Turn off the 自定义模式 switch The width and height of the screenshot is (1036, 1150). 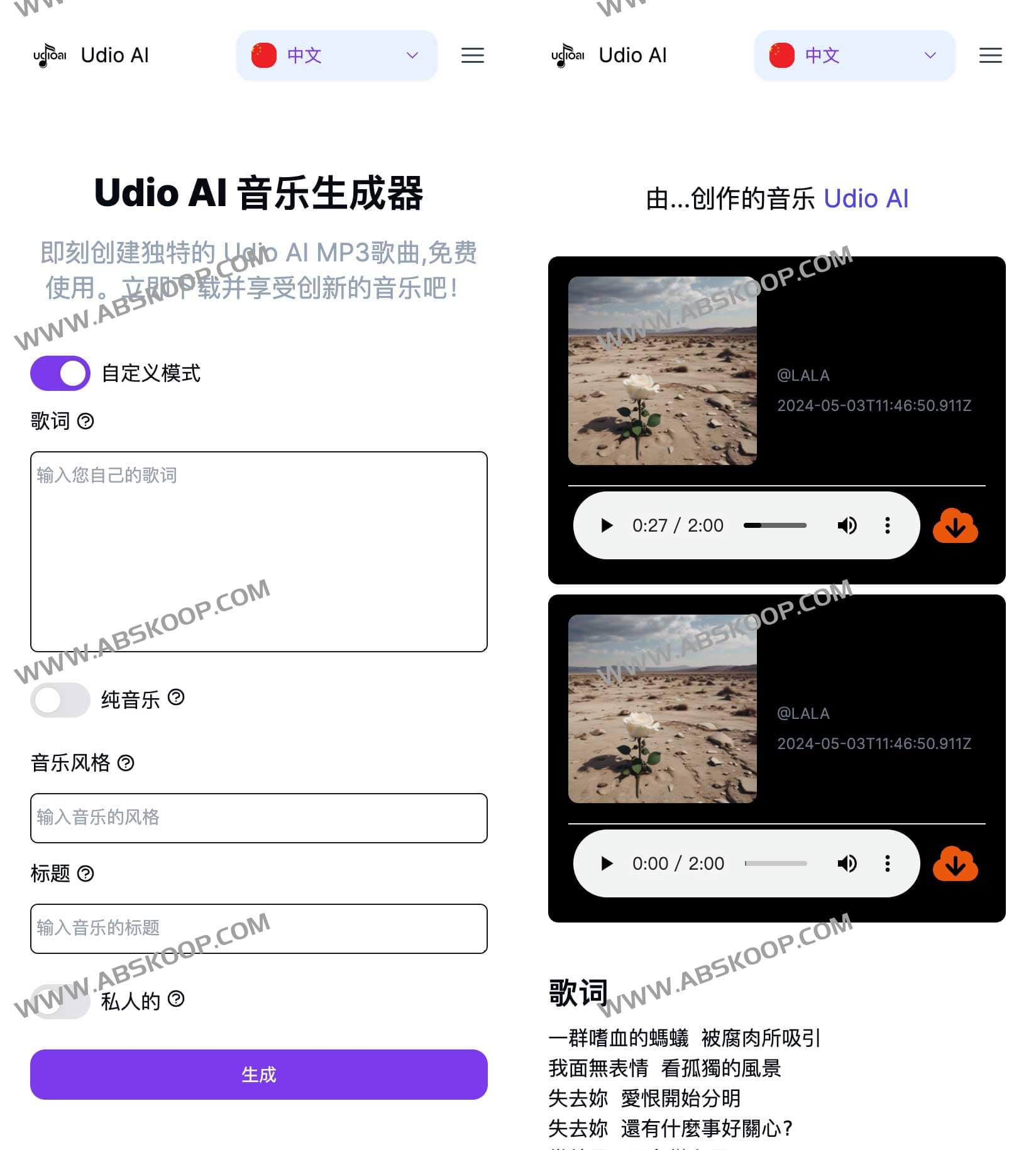point(60,373)
